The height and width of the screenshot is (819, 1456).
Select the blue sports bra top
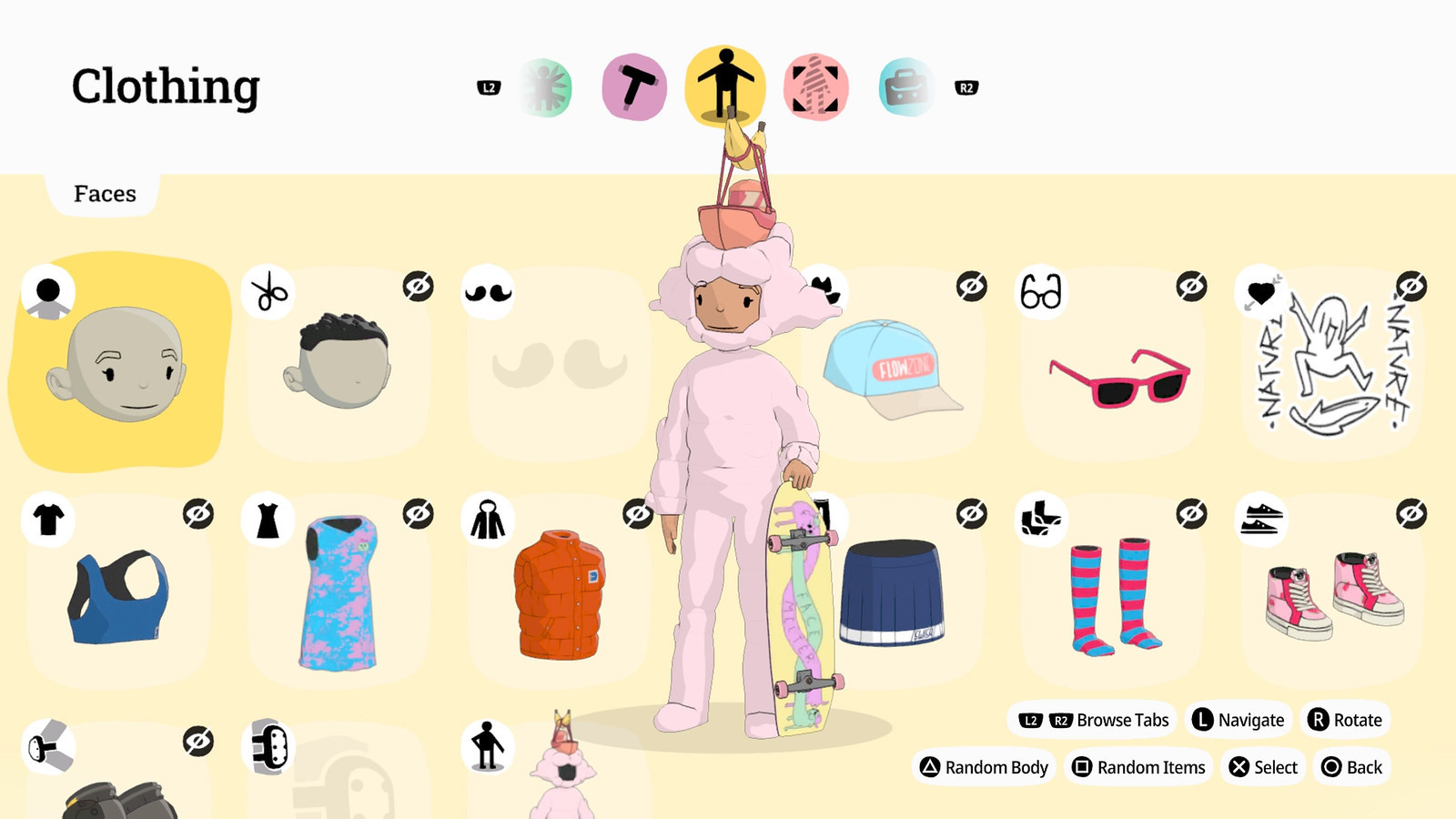(118, 596)
